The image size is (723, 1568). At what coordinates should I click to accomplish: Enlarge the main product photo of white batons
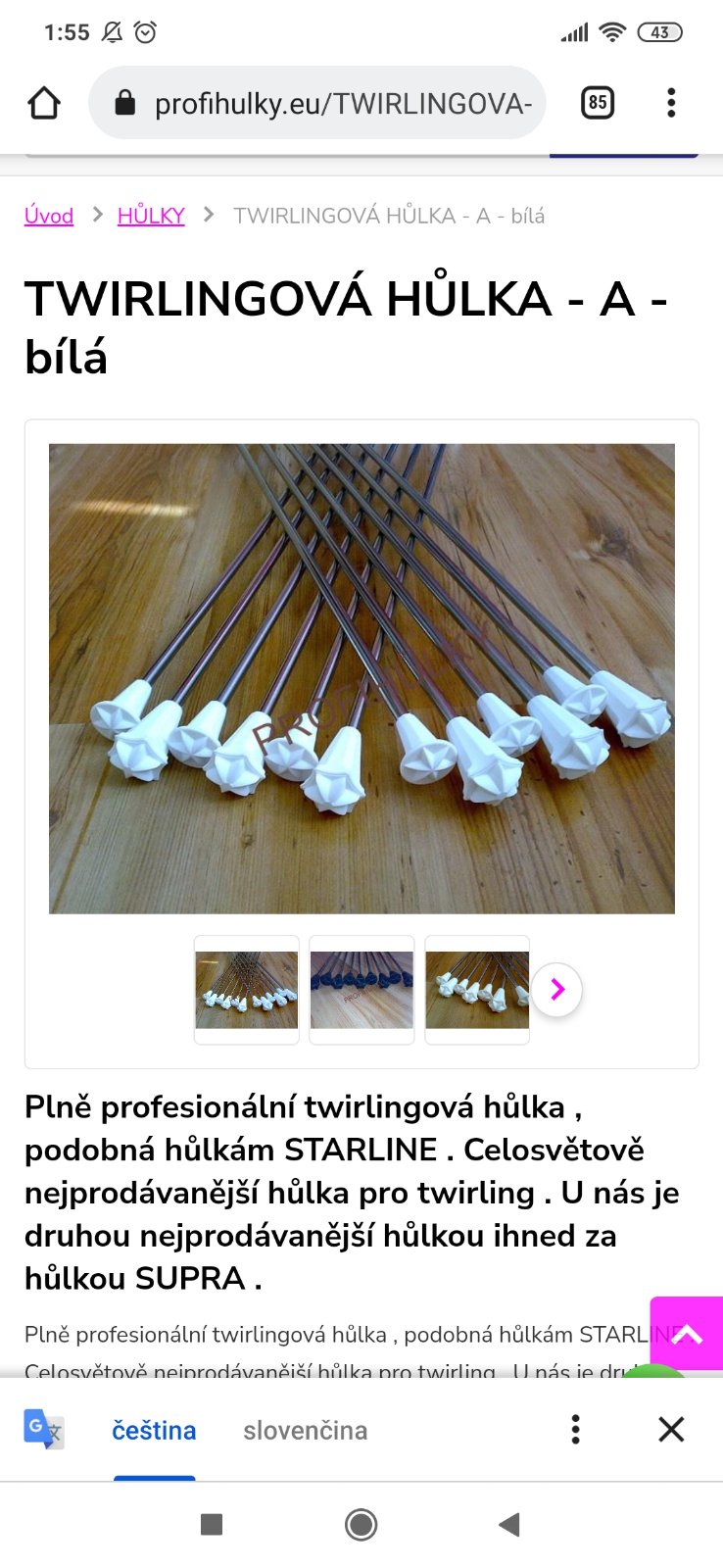tap(361, 678)
